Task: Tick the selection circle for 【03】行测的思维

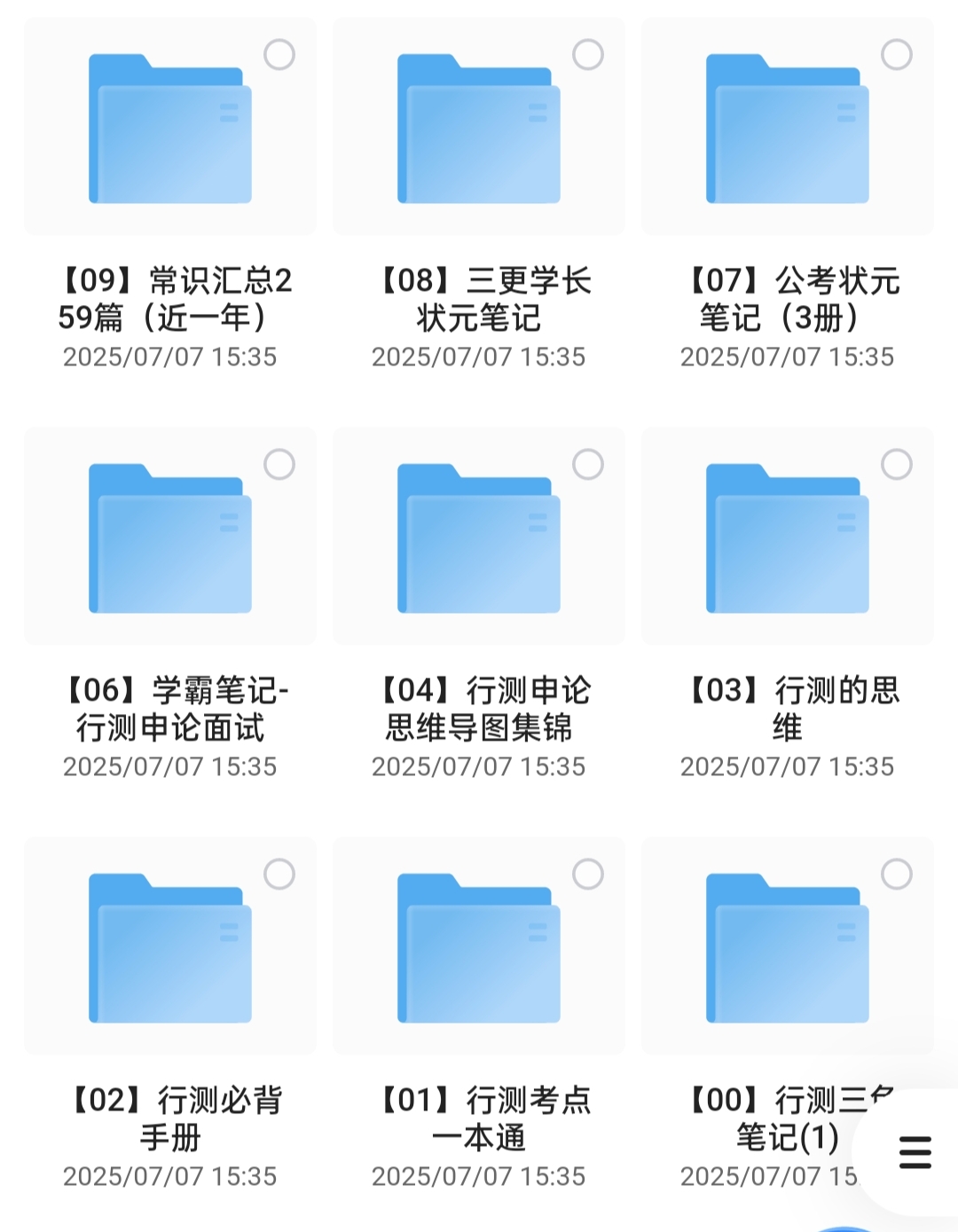Action: point(897,465)
